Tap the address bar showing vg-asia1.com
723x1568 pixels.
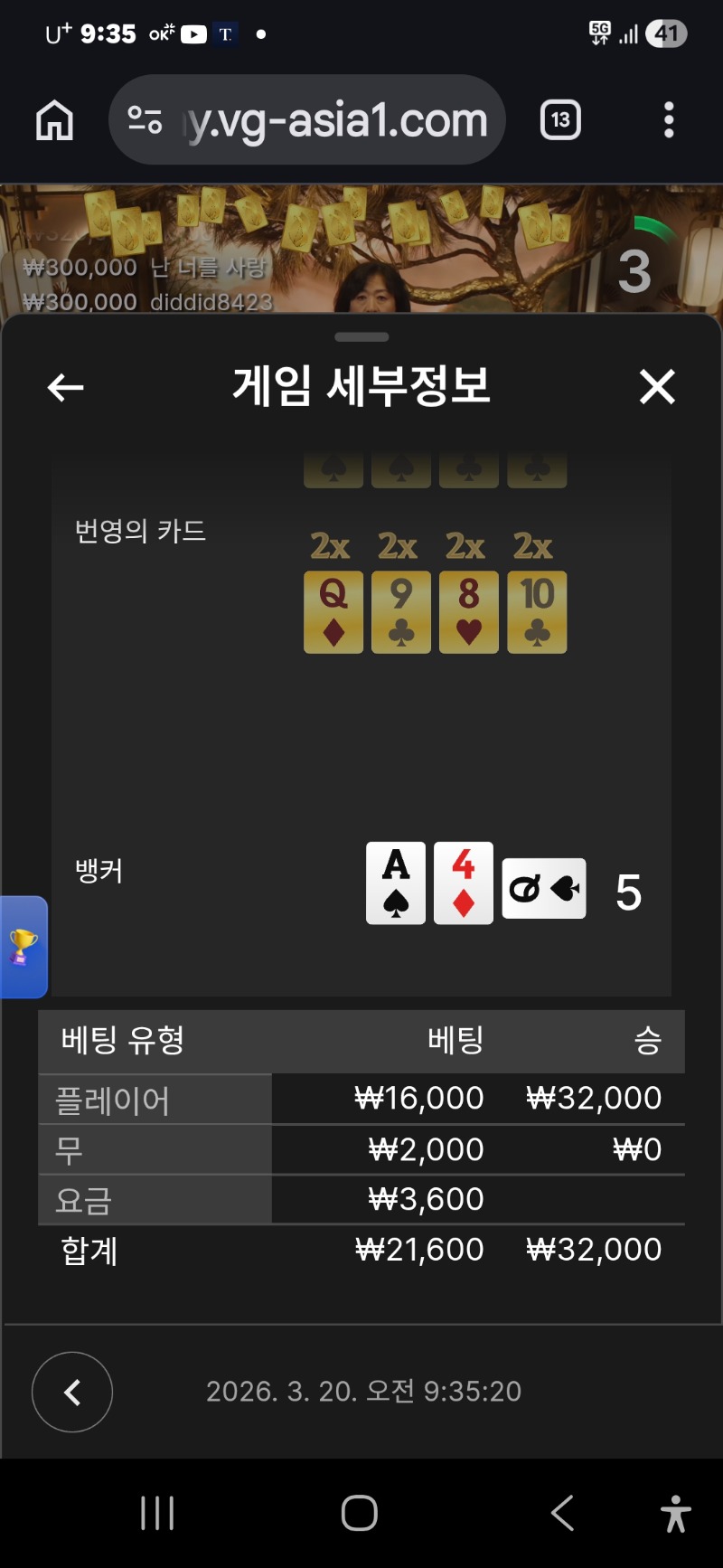[307, 120]
